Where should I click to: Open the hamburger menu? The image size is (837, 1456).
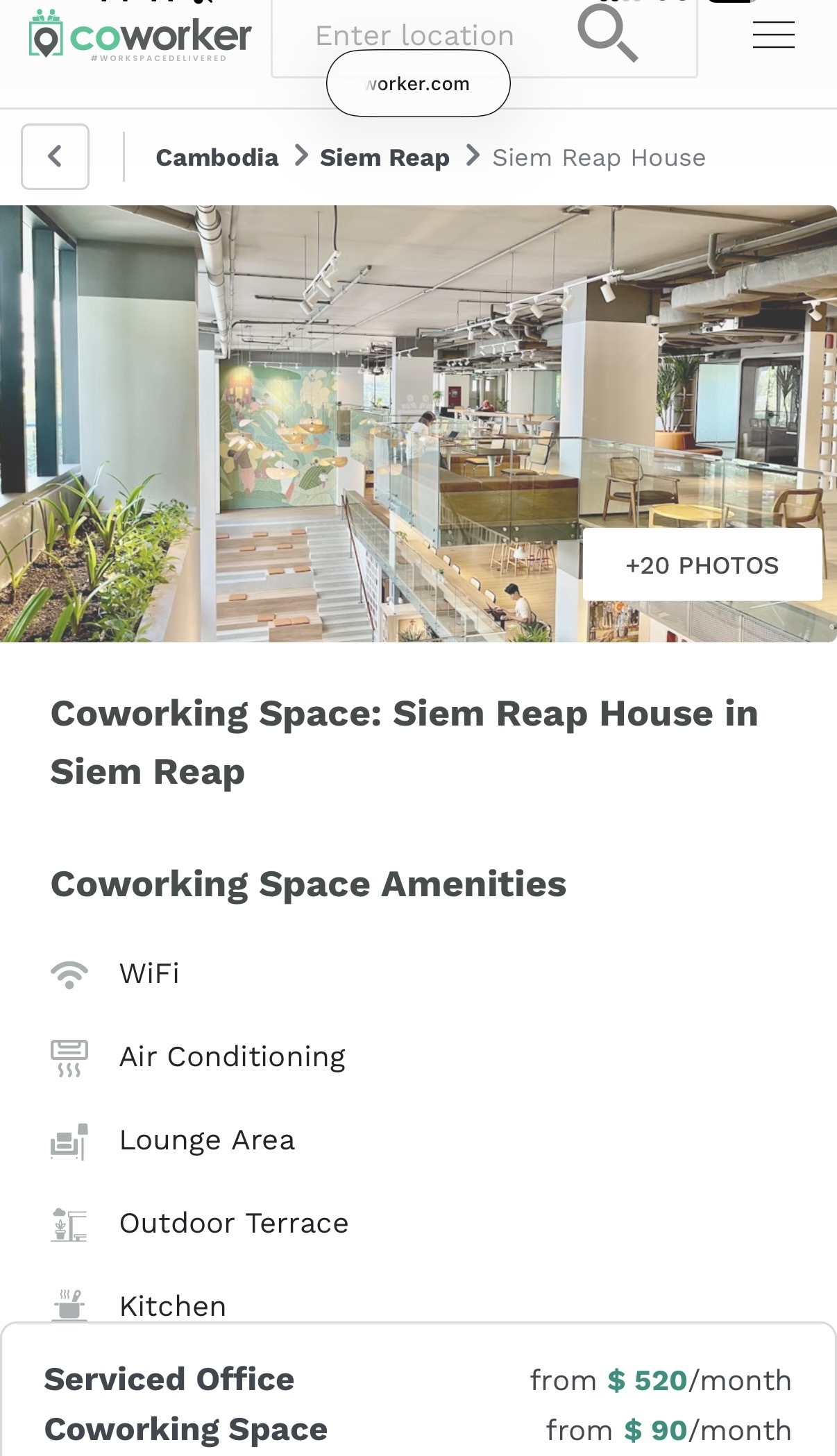point(773,35)
